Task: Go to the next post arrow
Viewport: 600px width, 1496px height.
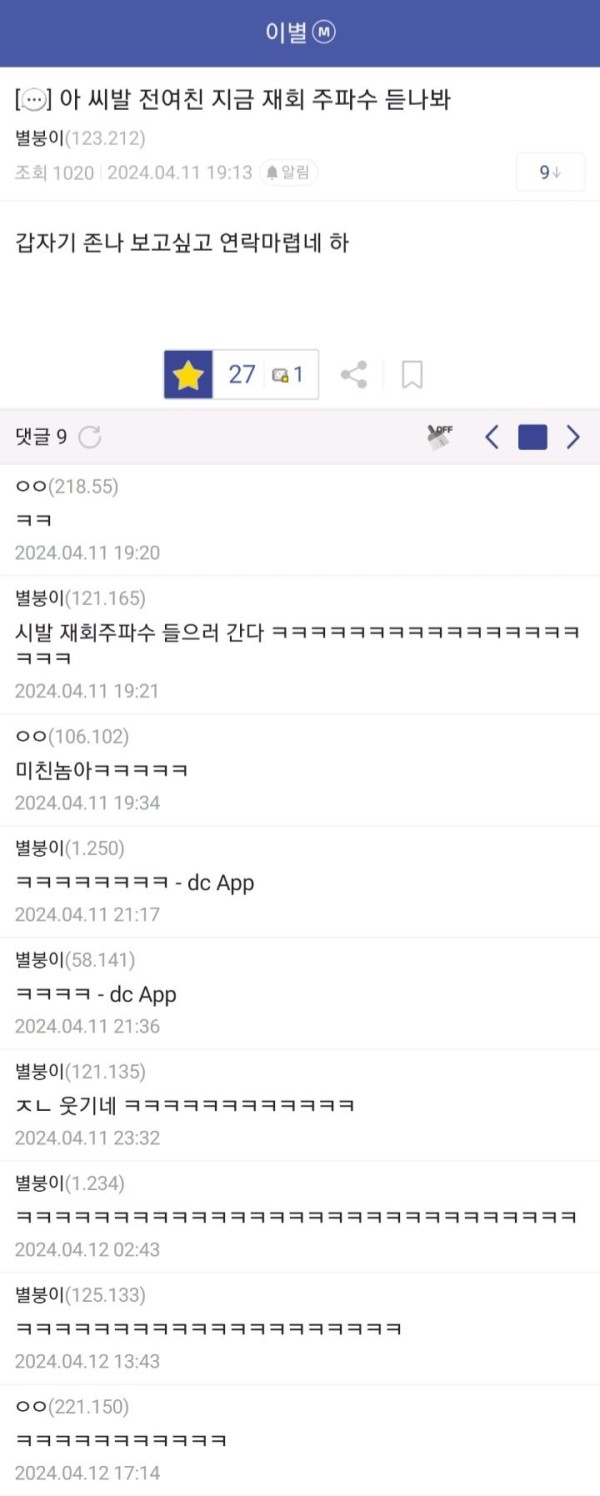Action: 573,437
